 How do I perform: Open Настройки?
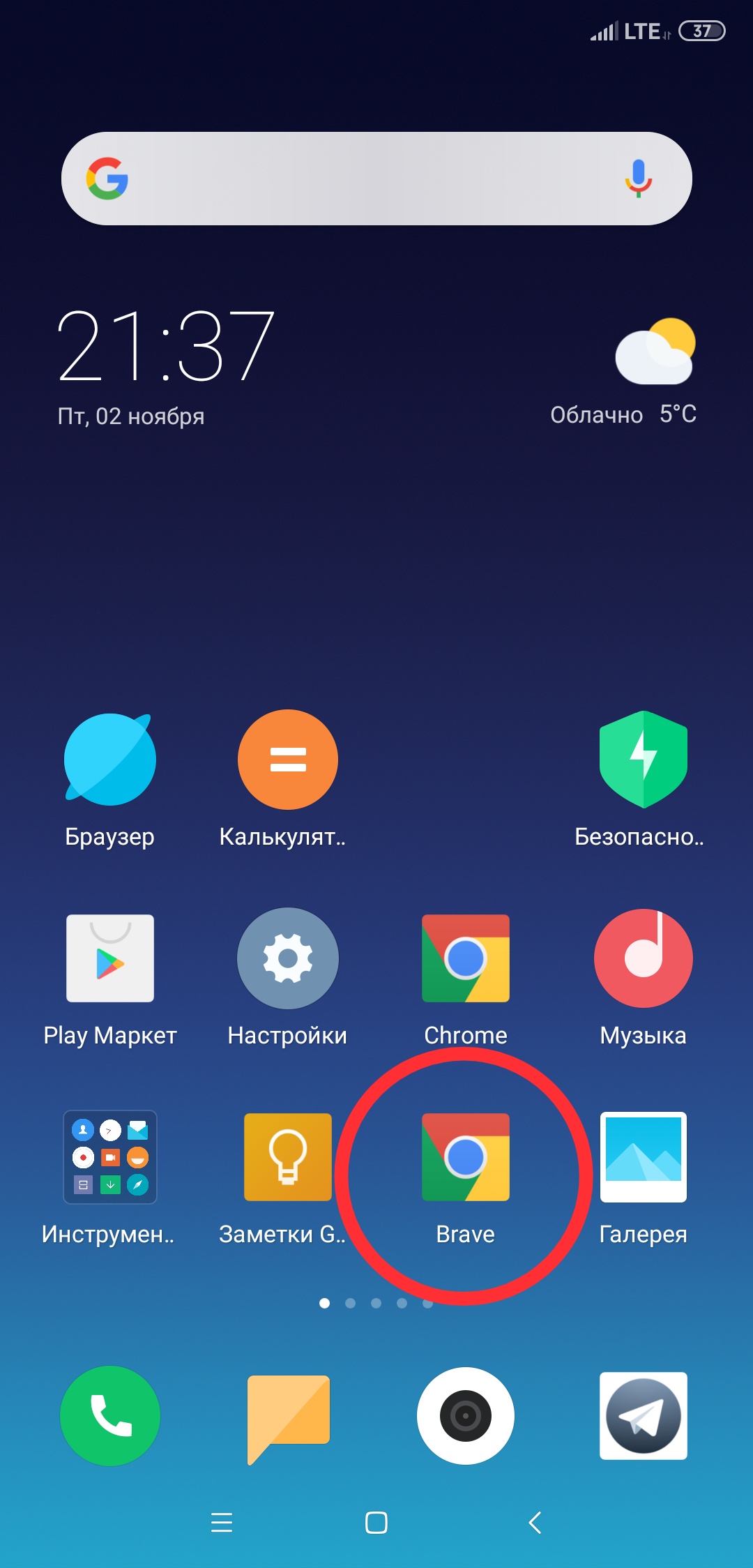(x=287, y=958)
